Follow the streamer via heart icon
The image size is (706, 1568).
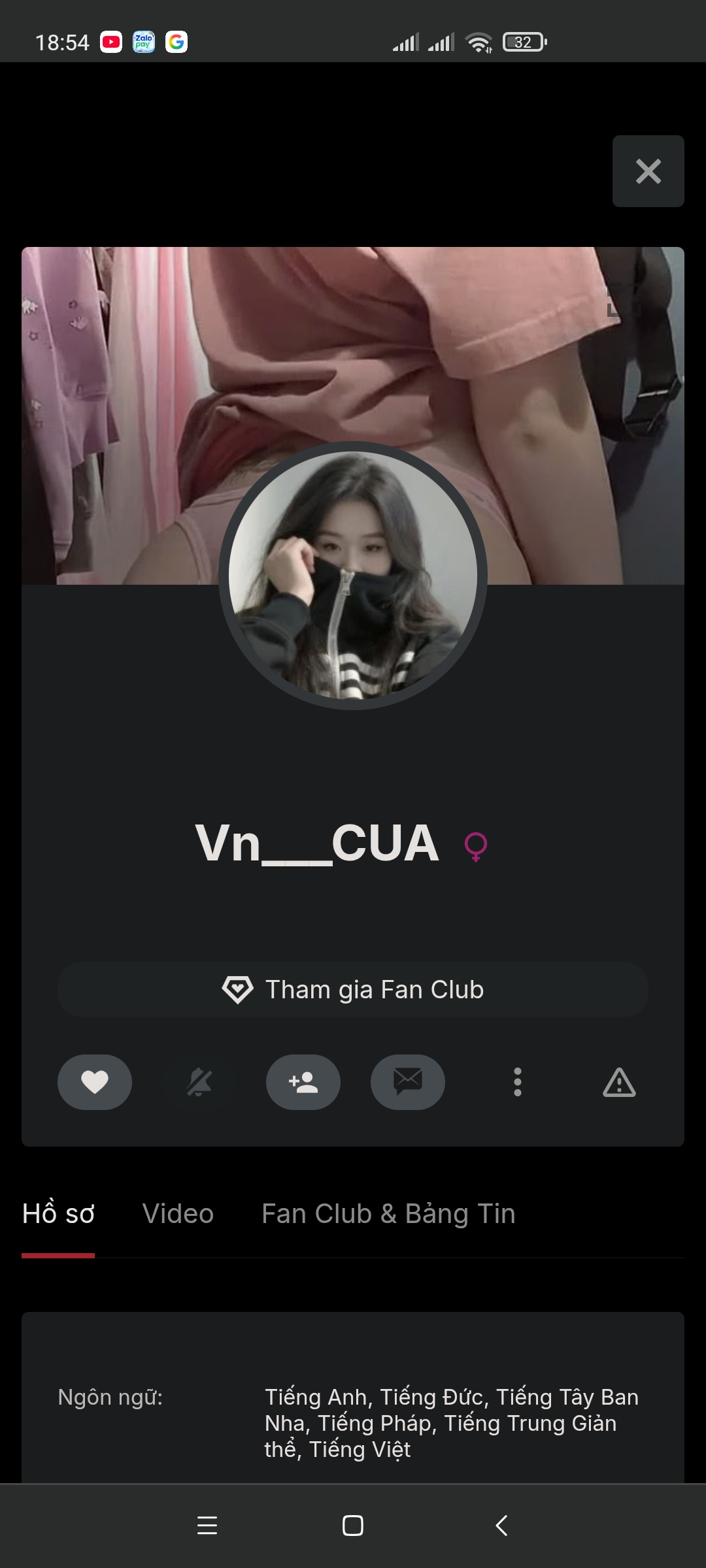(x=94, y=1083)
